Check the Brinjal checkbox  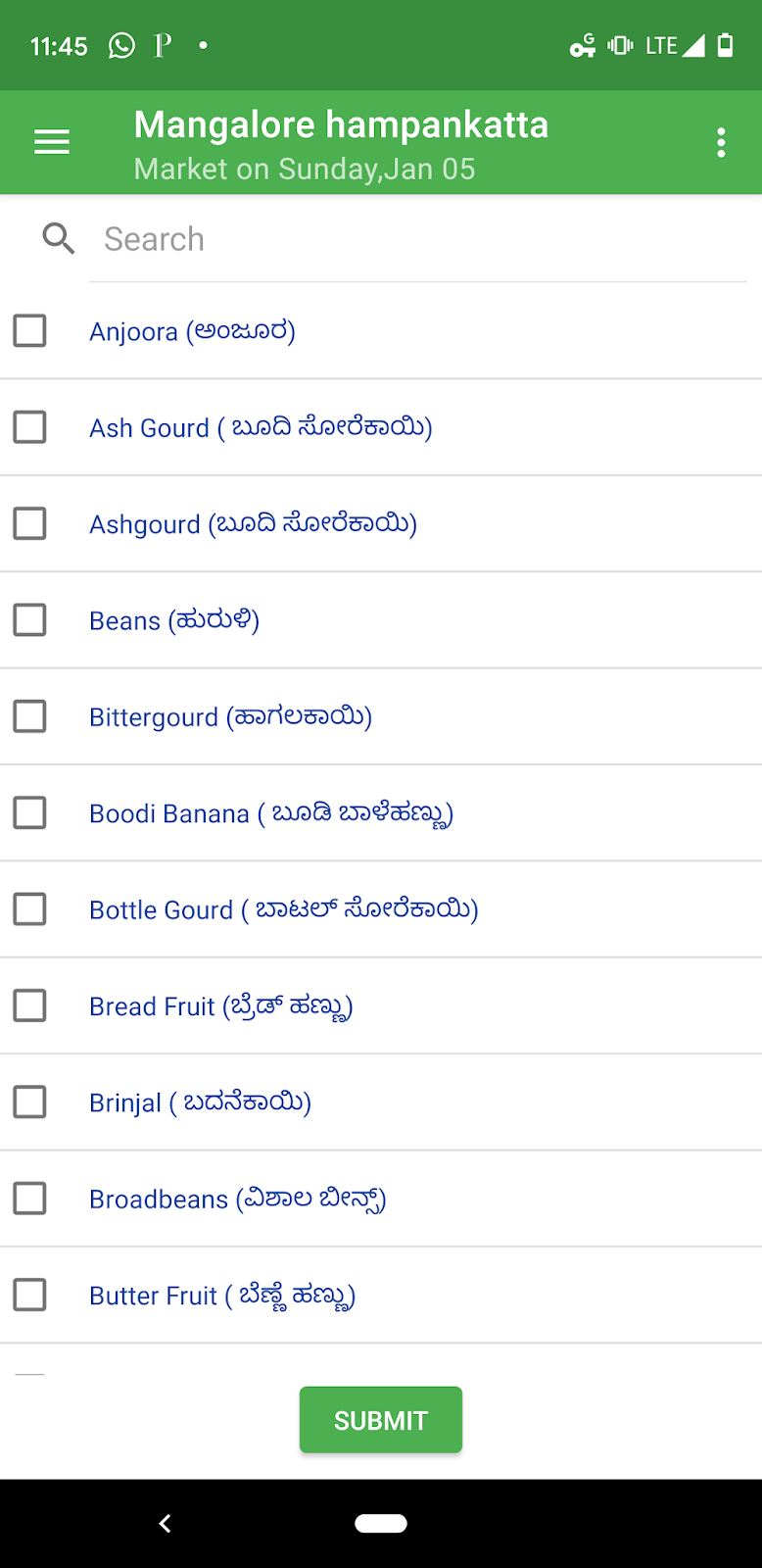point(29,1102)
